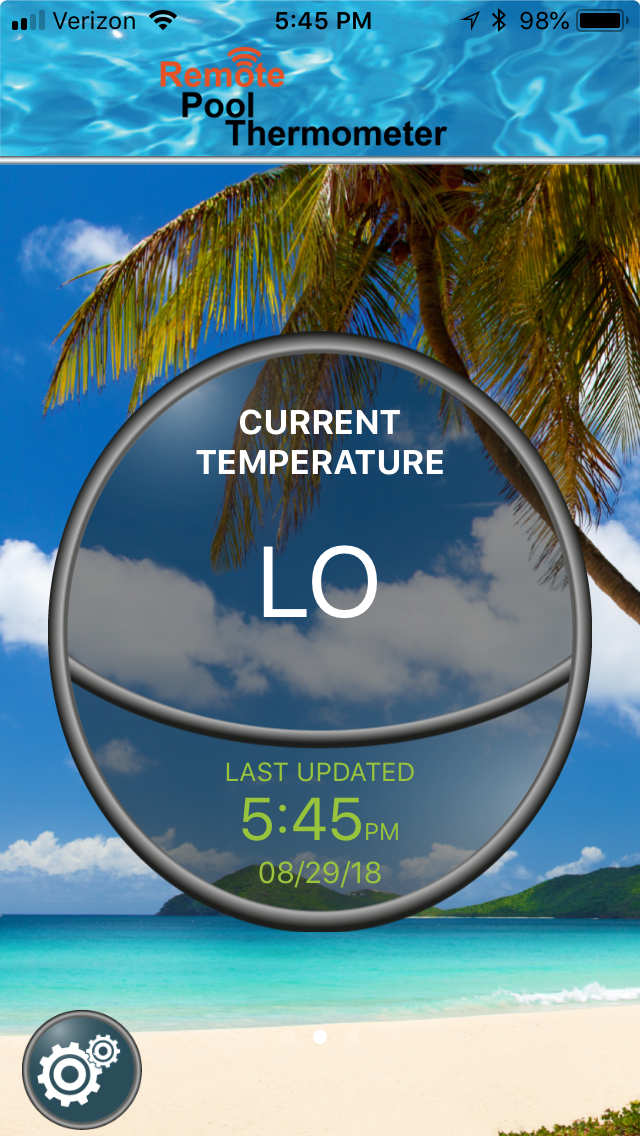Screen dimensions: 640x1136
Task: Tap the page indicator dots
Action: (x=320, y=1037)
